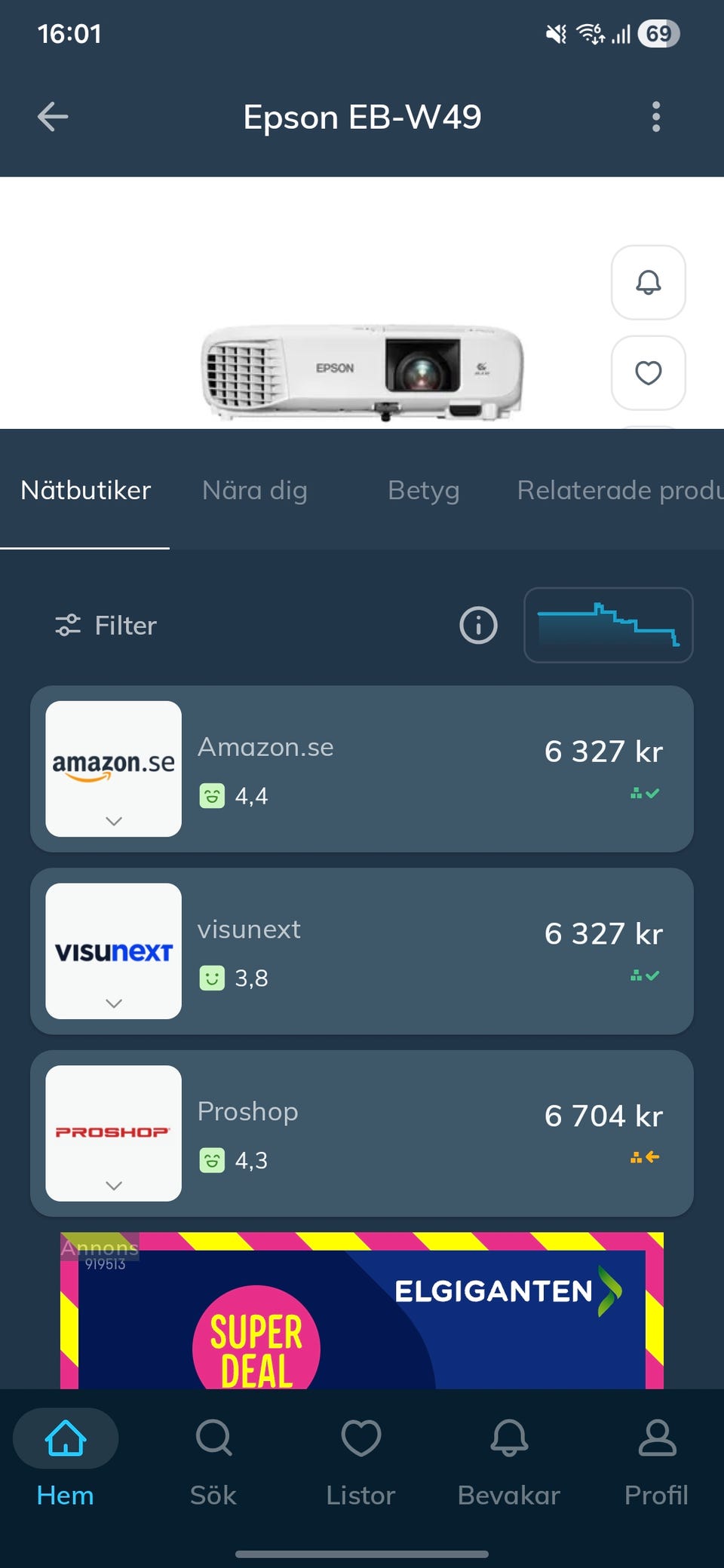Open the Proshop offer
The image size is (724, 1568).
point(422,1133)
